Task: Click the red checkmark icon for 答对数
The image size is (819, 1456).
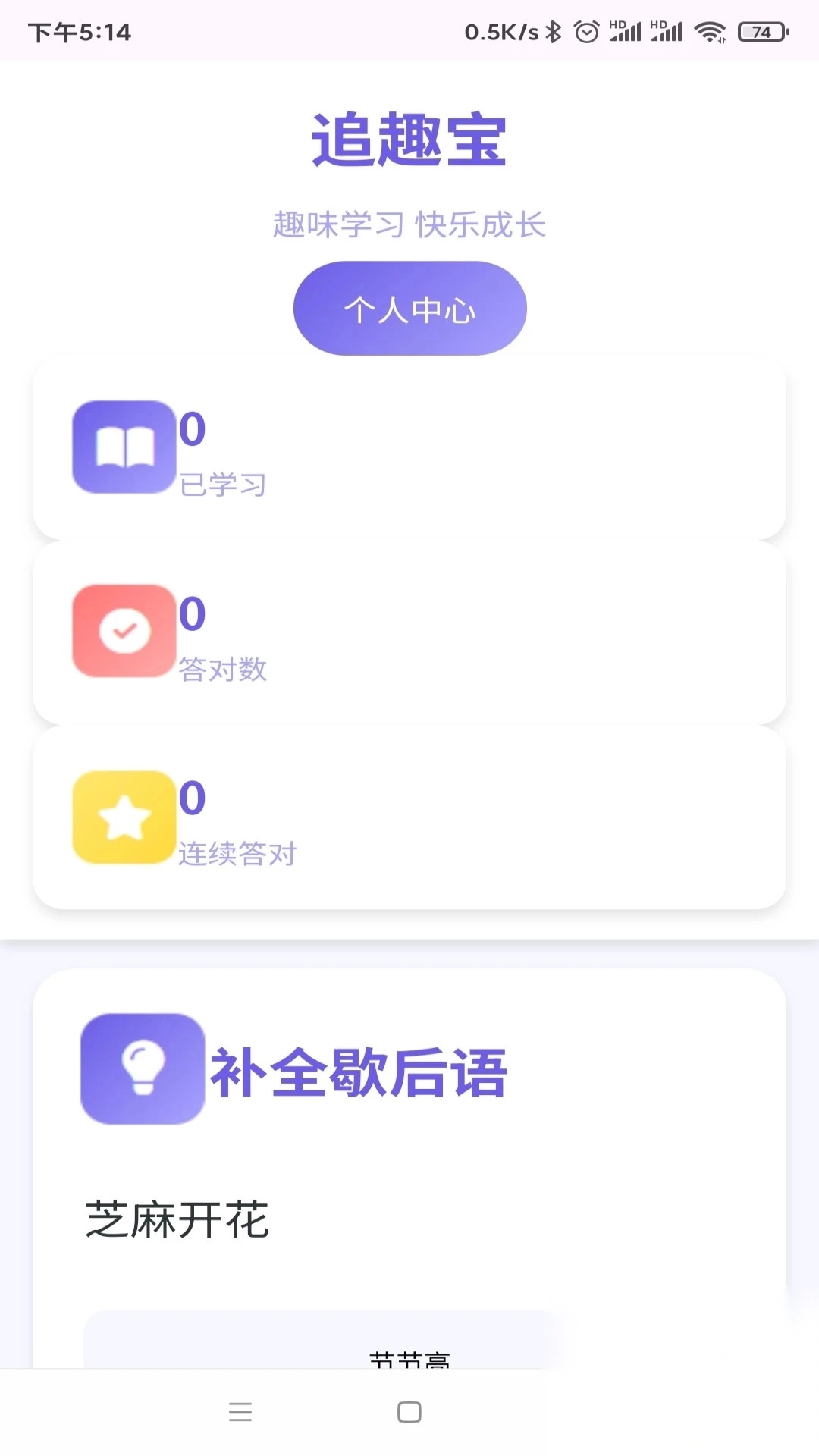Action: coord(124,631)
